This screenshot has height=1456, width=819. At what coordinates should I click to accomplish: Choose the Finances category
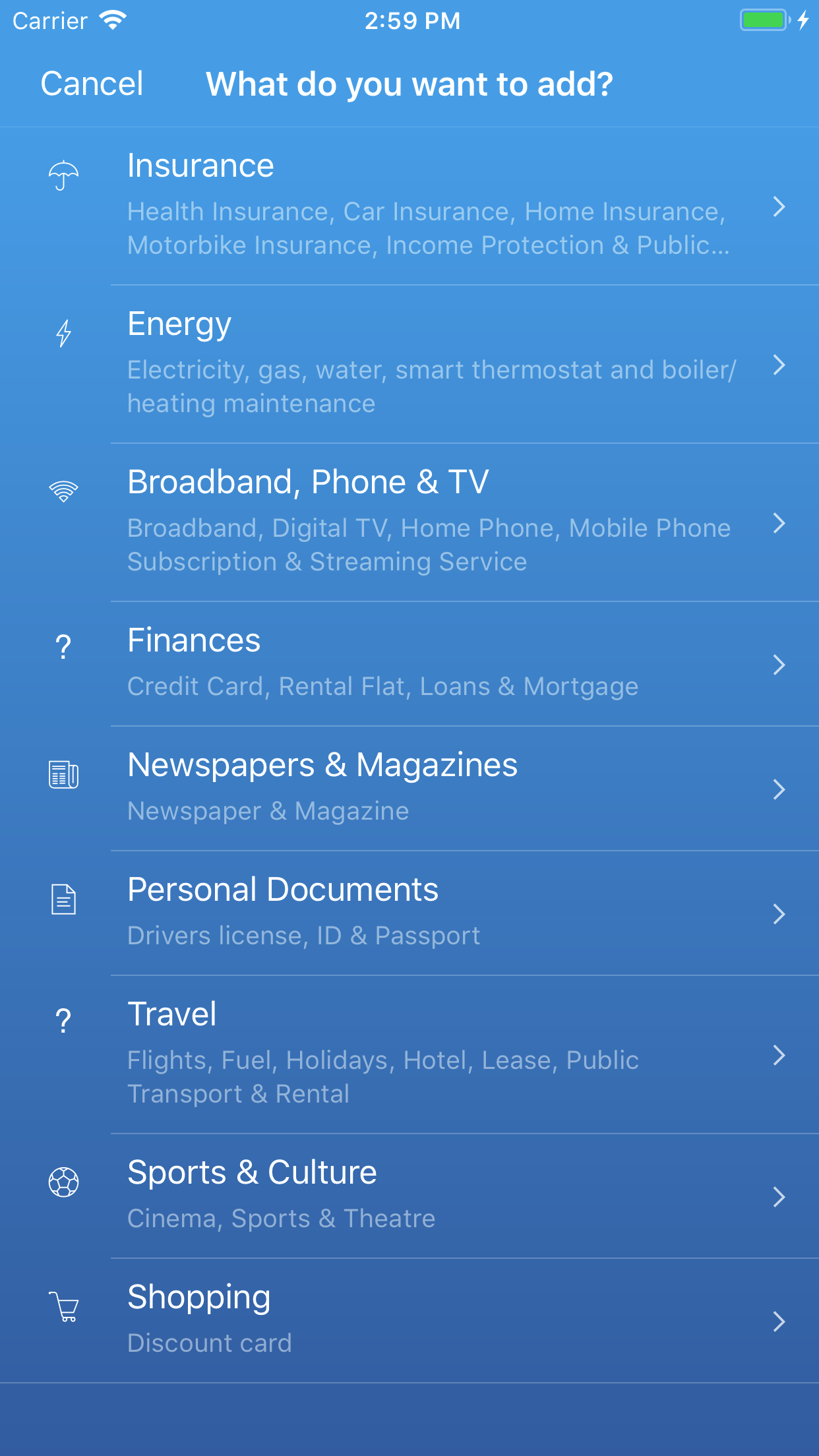click(x=409, y=665)
